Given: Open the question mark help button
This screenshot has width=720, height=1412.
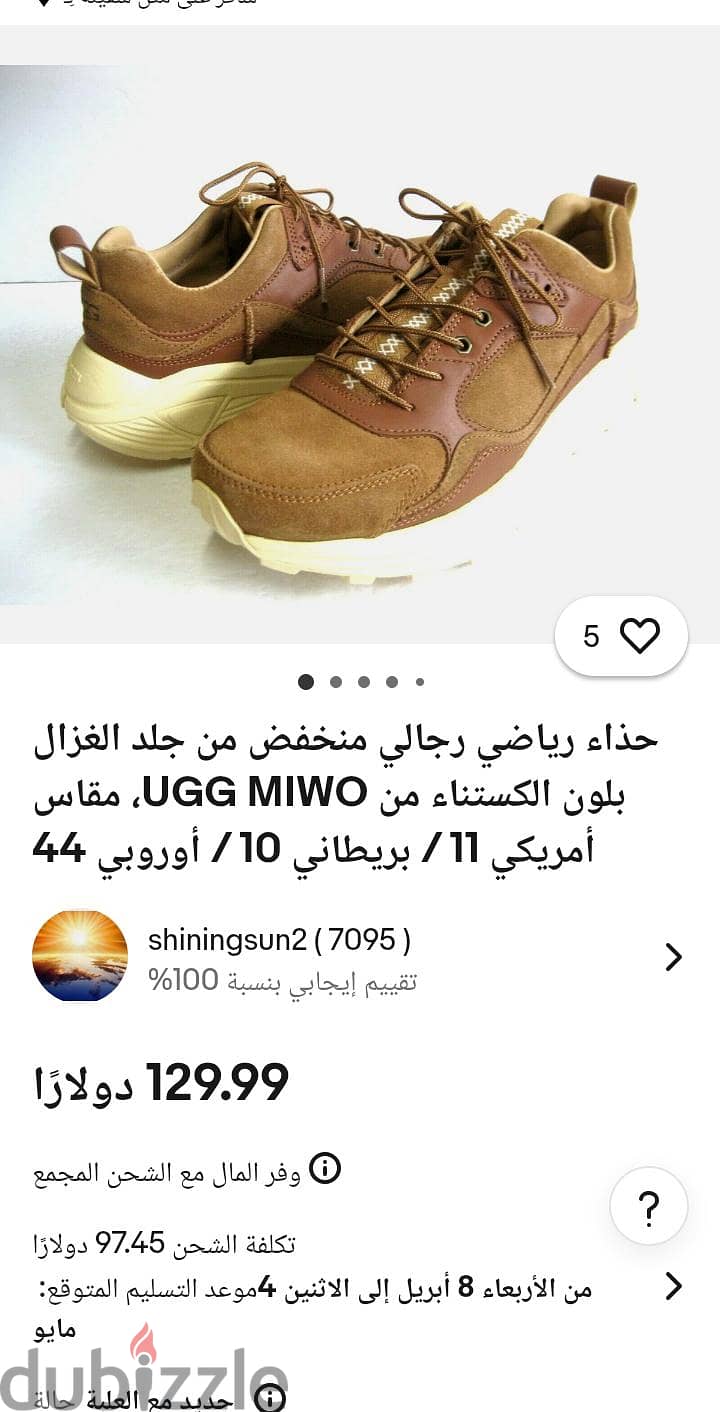Looking at the screenshot, I should point(649,1206).
